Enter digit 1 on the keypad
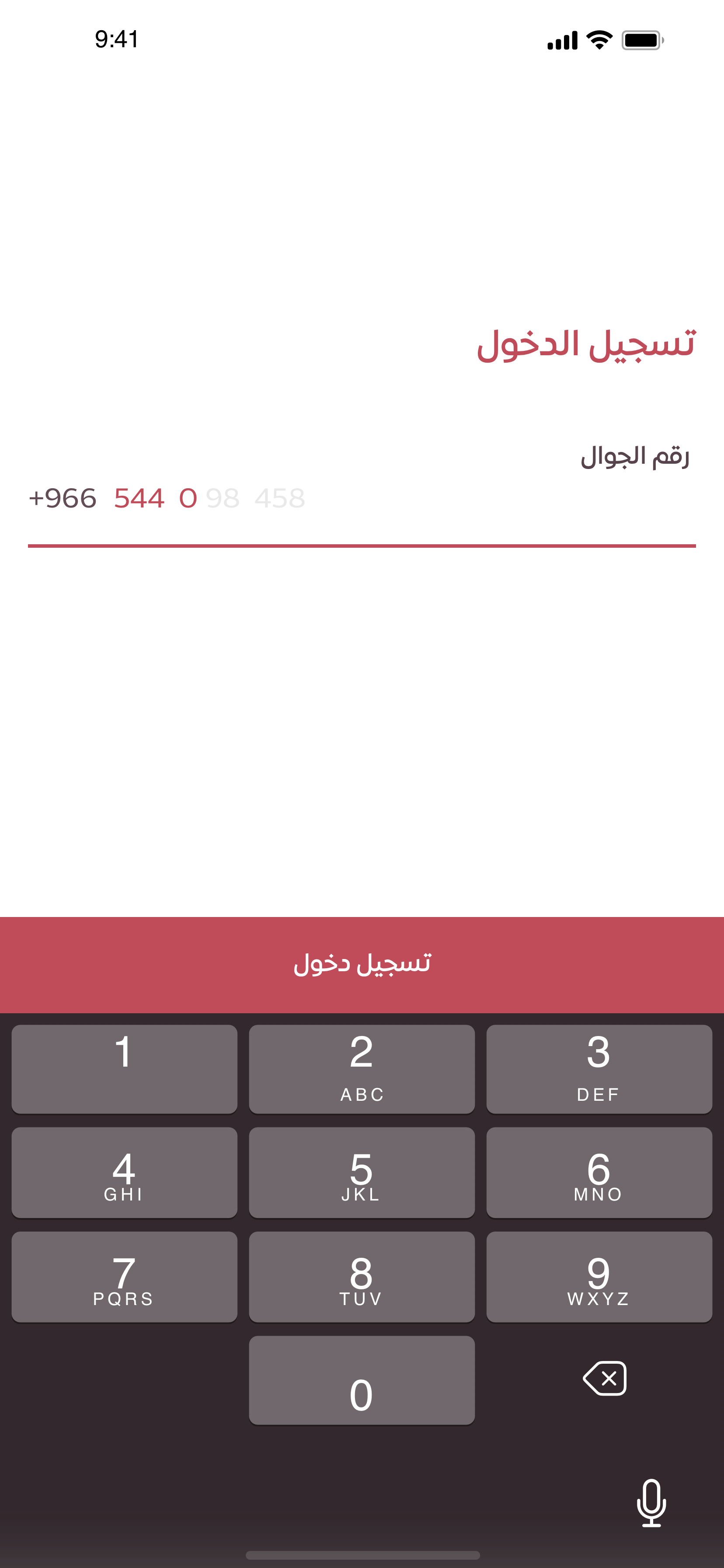The height and width of the screenshot is (1568, 724). [124, 1069]
